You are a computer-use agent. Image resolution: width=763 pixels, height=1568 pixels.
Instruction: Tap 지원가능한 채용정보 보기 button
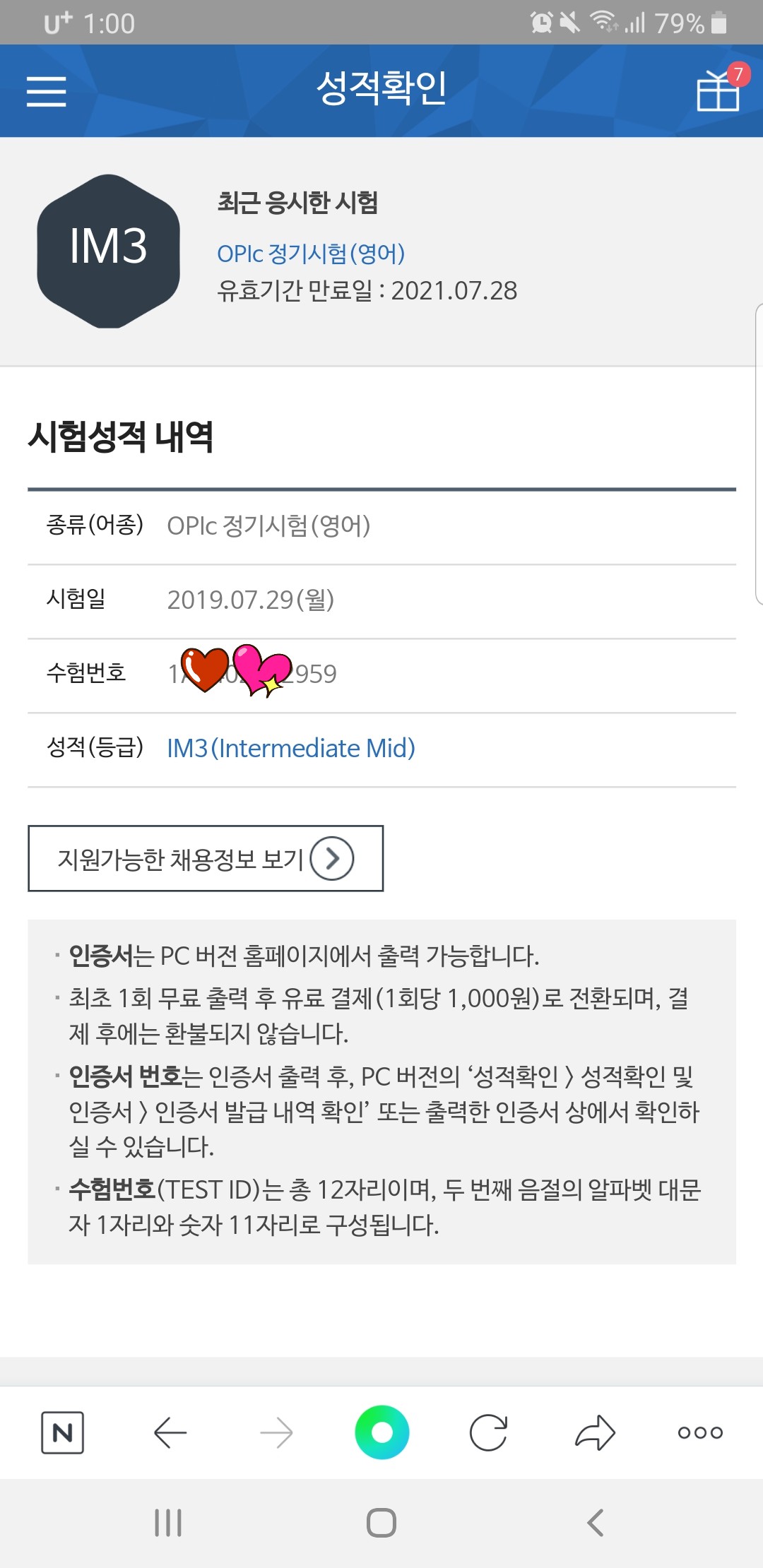point(206,858)
